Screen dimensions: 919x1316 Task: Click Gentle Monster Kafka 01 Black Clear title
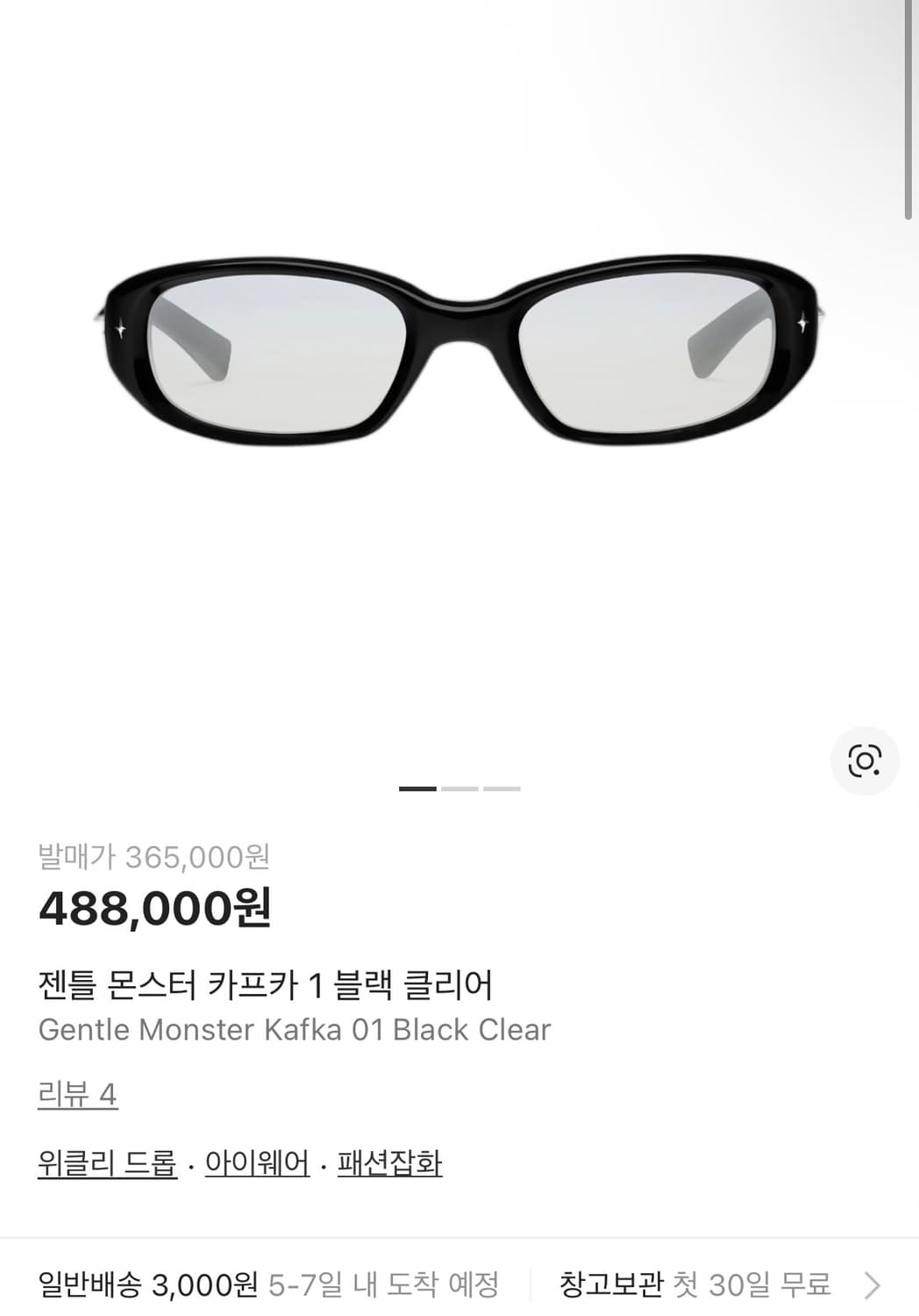coord(292,1030)
